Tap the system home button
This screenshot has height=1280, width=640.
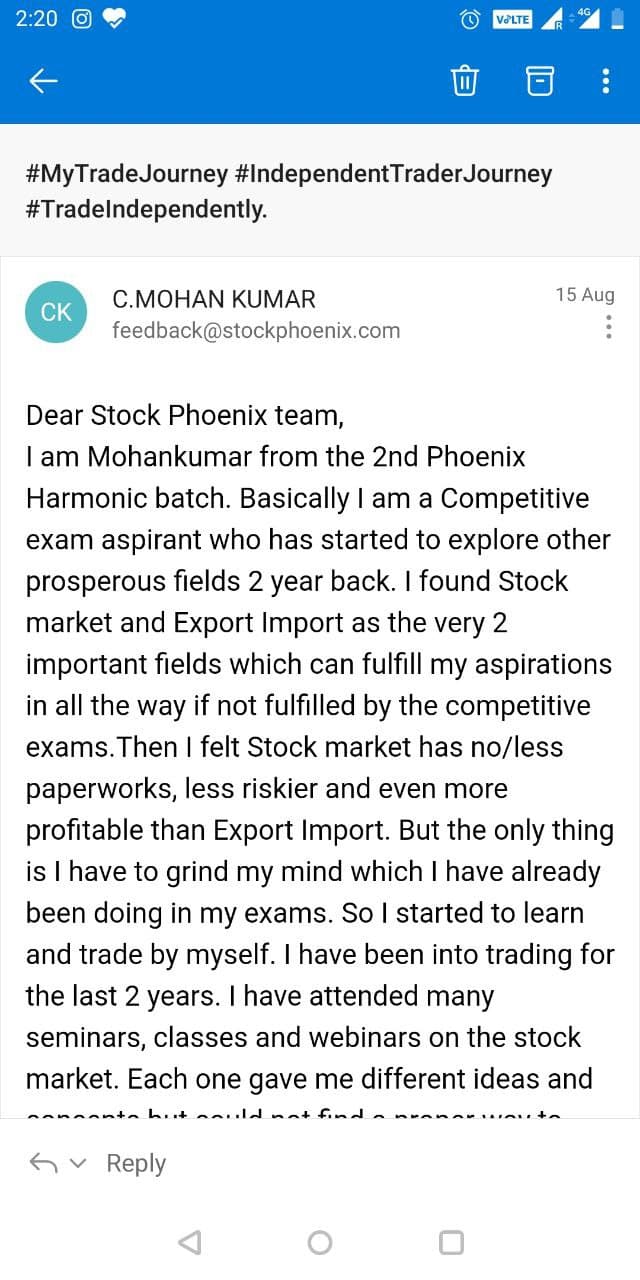(320, 1242)
